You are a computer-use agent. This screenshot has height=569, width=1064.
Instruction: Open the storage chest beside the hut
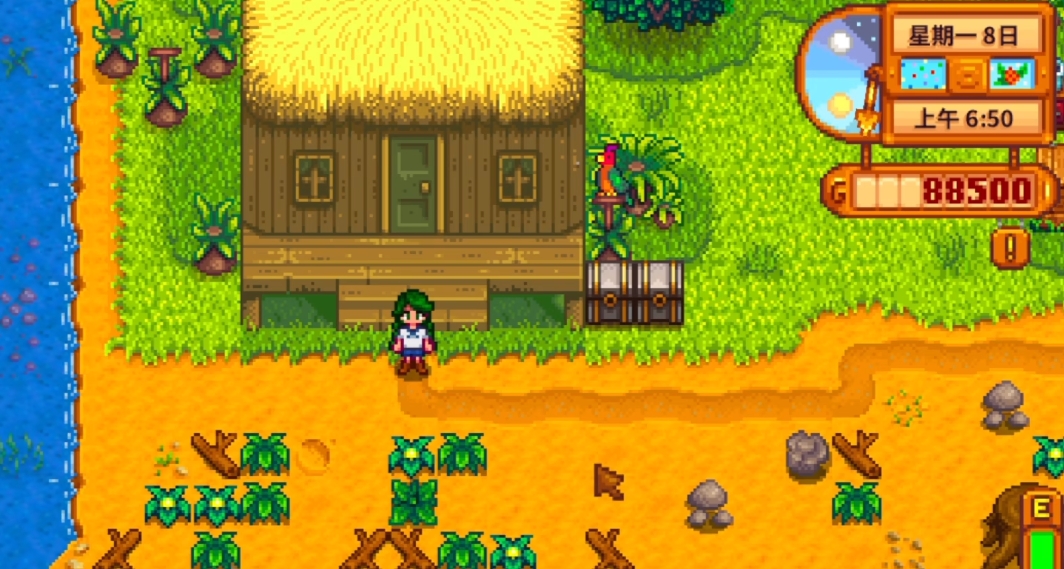point(634,292)
